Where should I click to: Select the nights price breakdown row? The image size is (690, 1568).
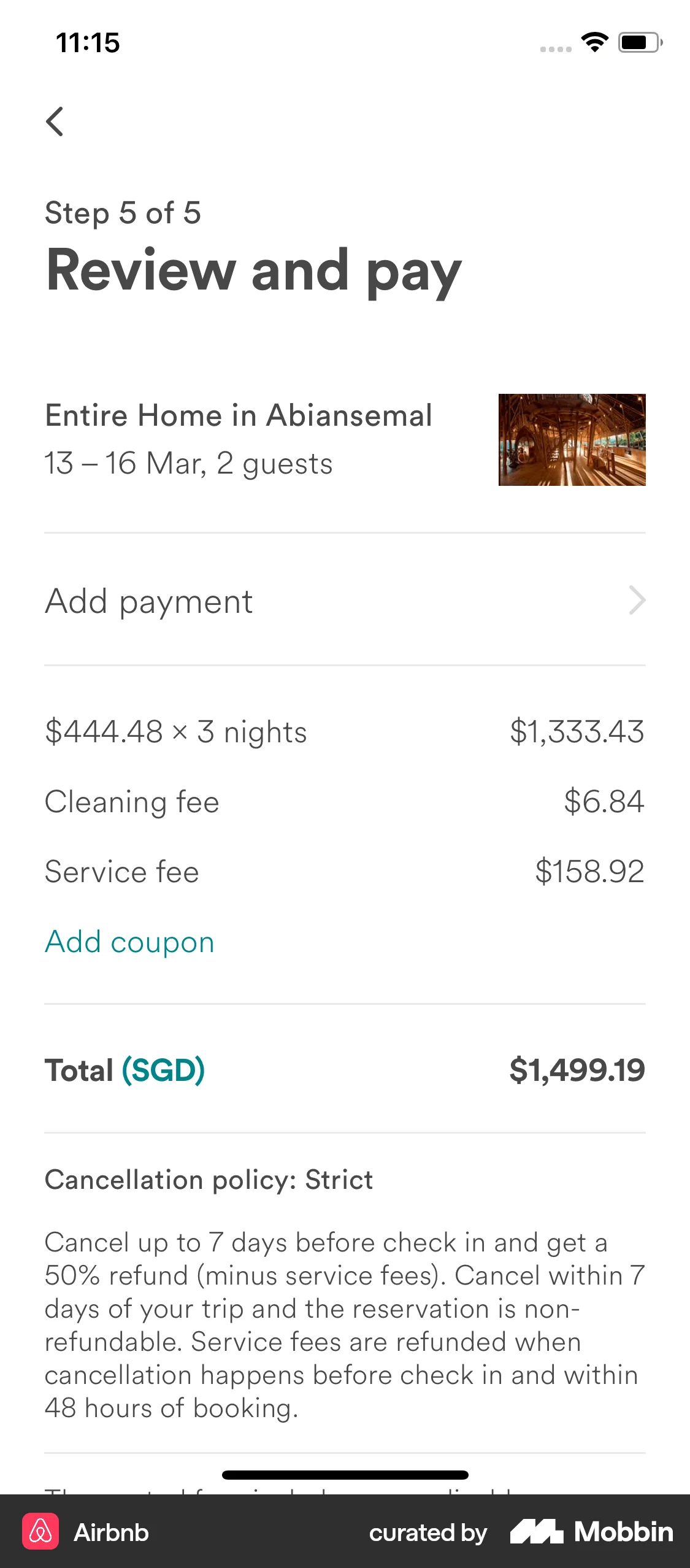tap(343, 732)
